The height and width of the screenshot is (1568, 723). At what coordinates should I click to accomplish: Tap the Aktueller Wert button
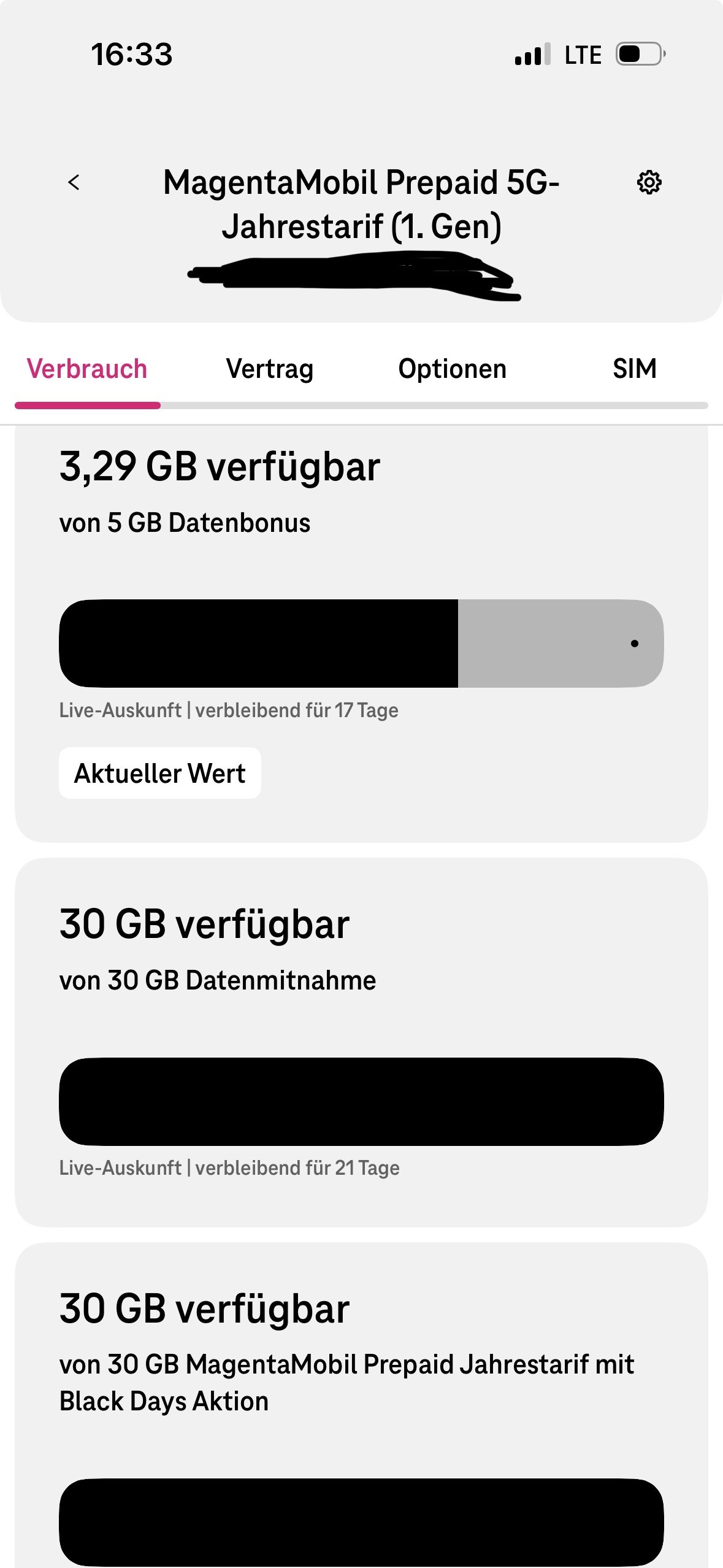[x=159, y=773]
